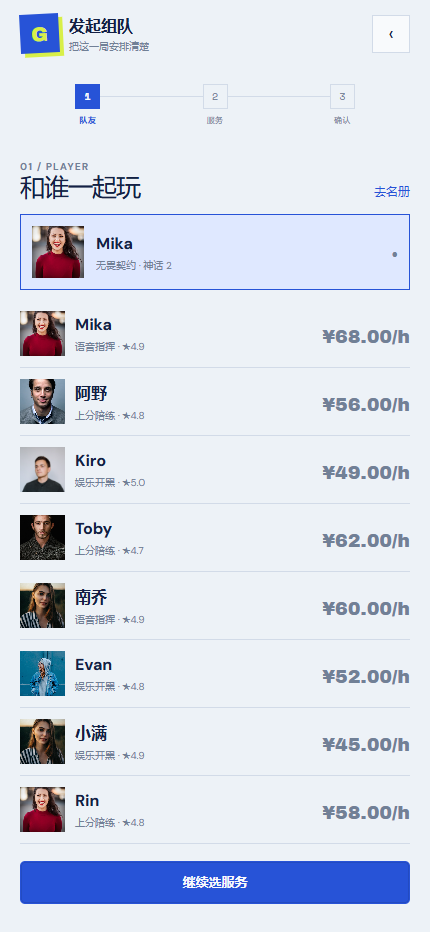Viewport: 430px width, 932px height.
Task: Open the 去名册 link
Action: tap(392, 192)
